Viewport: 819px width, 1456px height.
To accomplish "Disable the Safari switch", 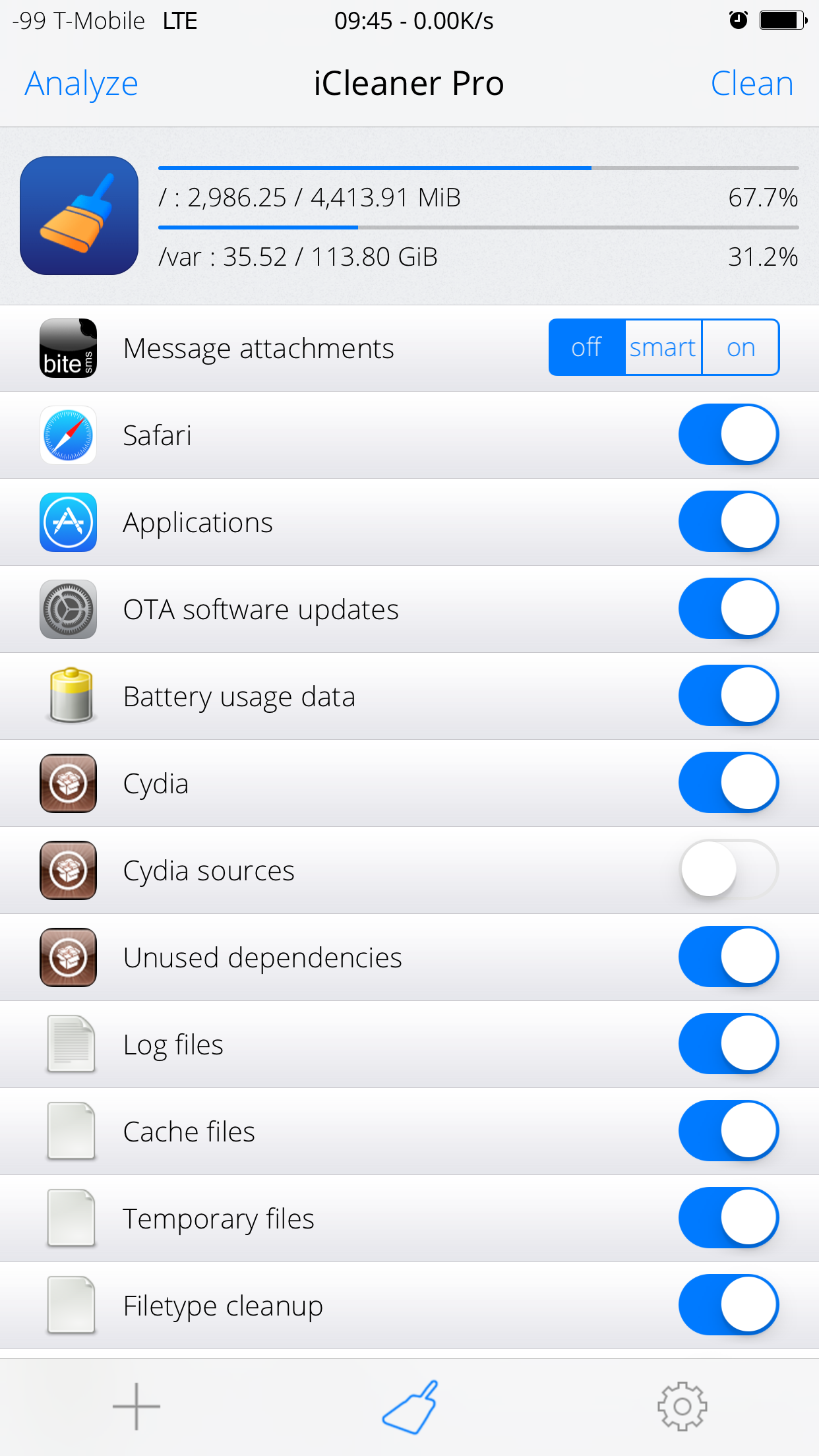I will click(x=729, y=435).
